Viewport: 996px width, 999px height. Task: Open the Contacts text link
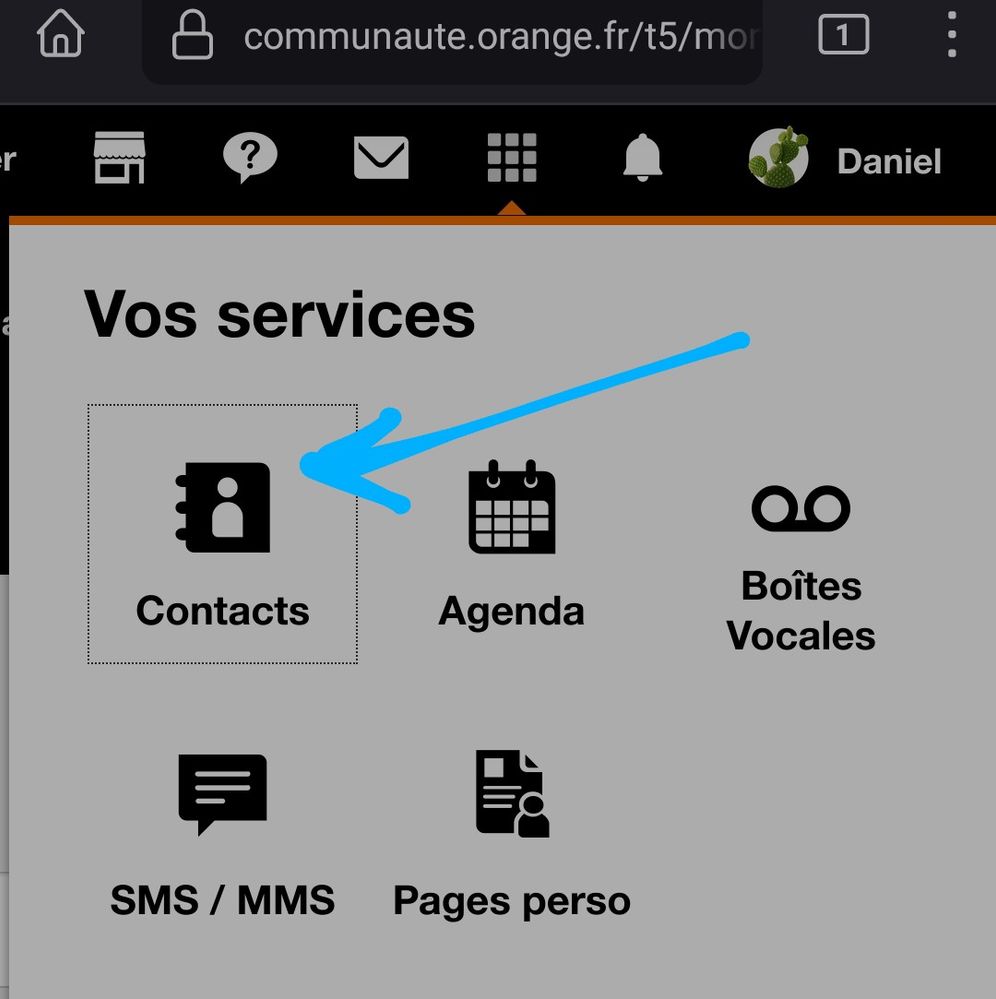pyautogui.click(x=222, y=612)
